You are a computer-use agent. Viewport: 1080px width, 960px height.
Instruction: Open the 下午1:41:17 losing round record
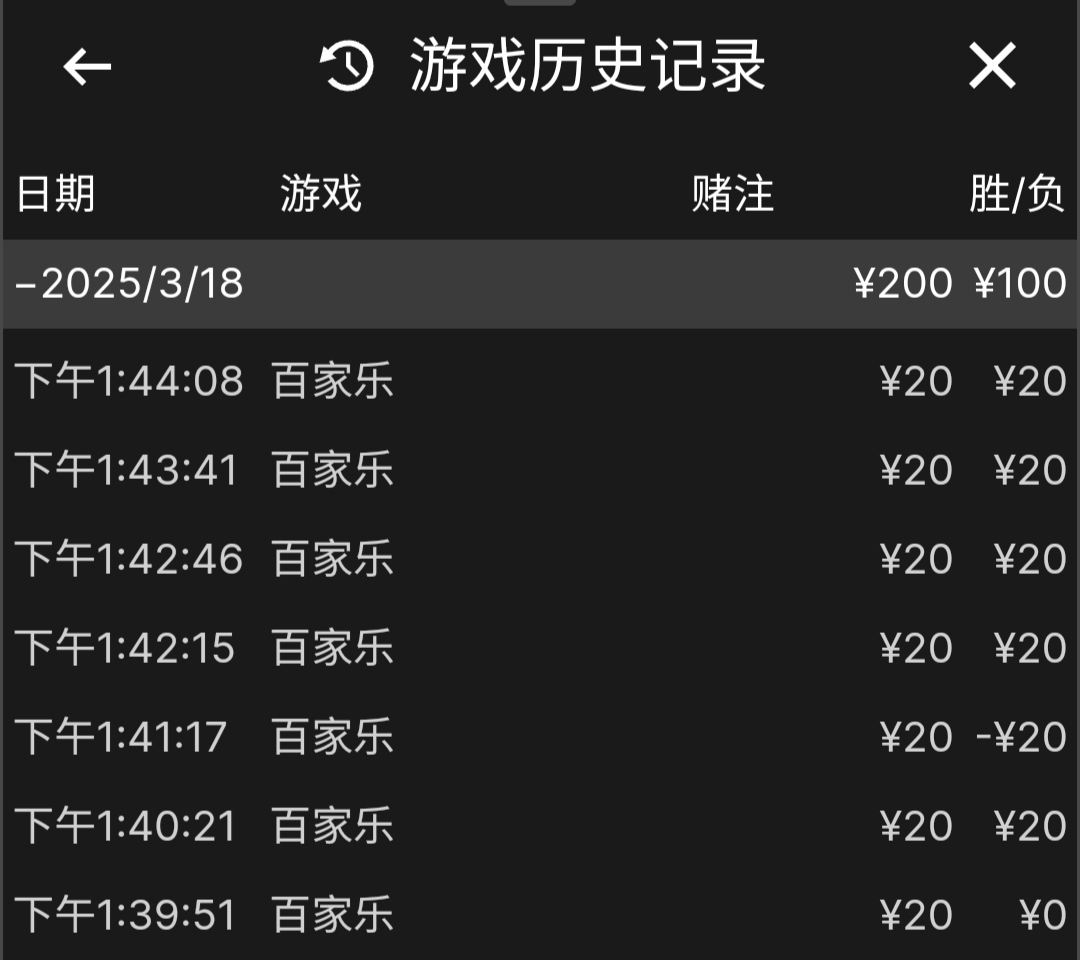[x=540, y=737]
